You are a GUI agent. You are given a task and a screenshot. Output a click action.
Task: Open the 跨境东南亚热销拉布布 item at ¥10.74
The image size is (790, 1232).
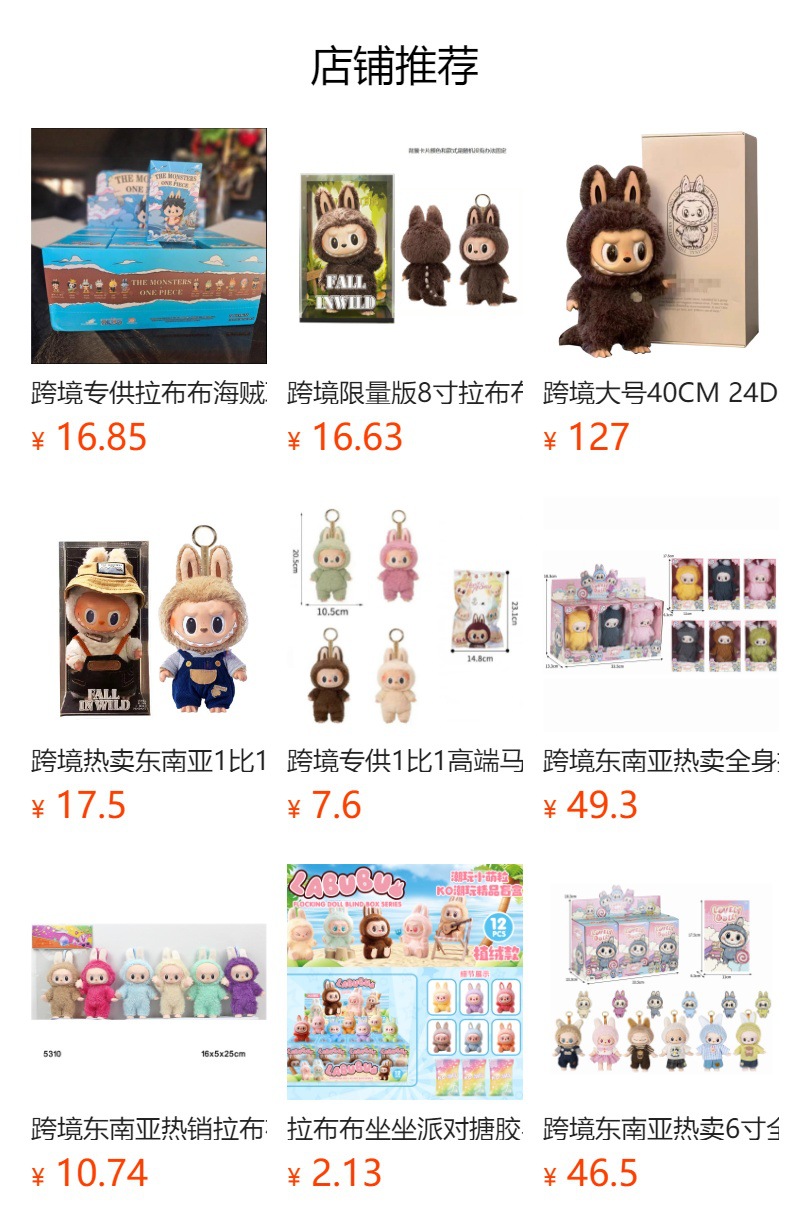149,982
